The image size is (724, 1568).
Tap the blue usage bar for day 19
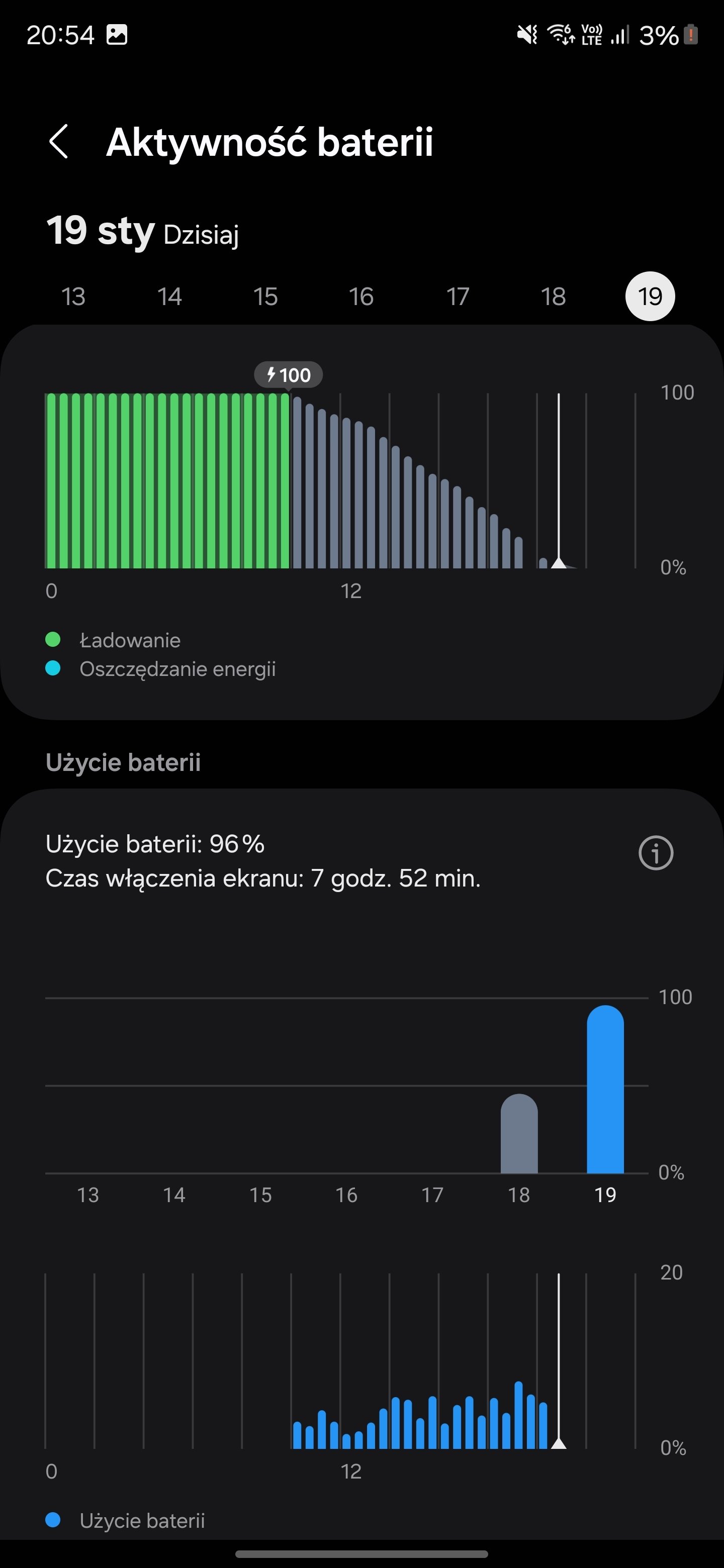pyautogui.click(x=605, y=1090)
